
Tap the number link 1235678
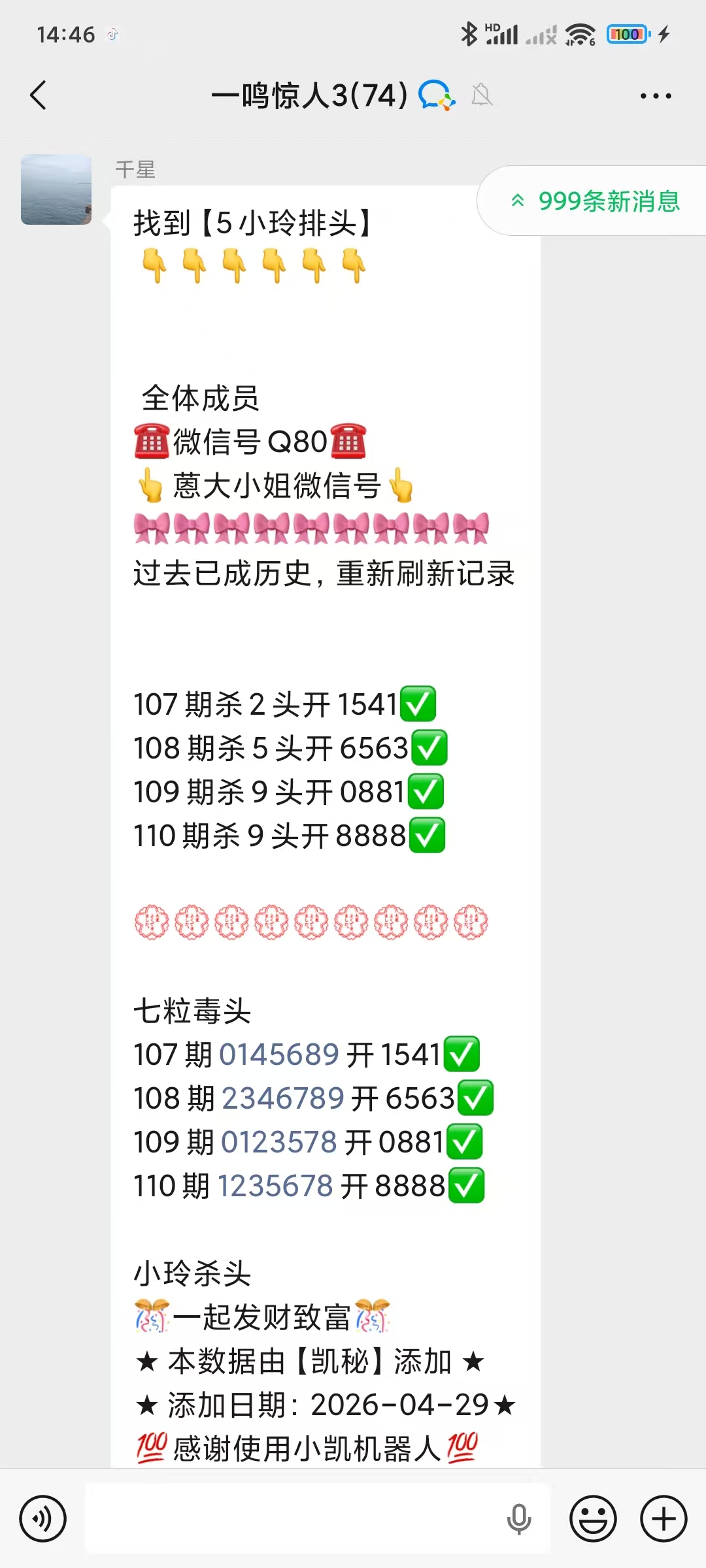(275, 1186)
